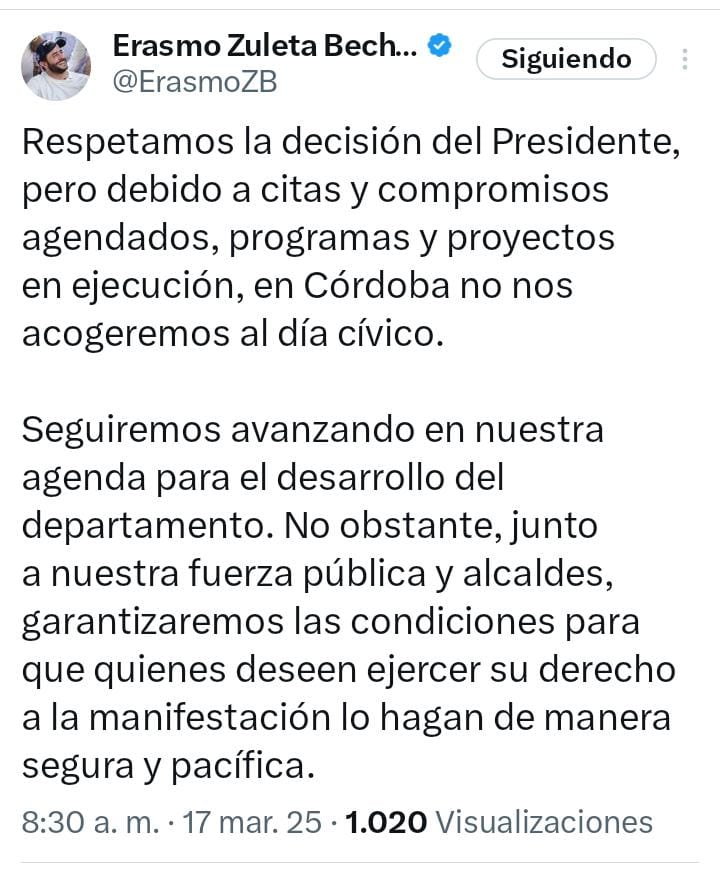Image resolution: width=720 pixels, height=883 pixels.
Task: Open the post overflow menu
Action: pos(685,59)
